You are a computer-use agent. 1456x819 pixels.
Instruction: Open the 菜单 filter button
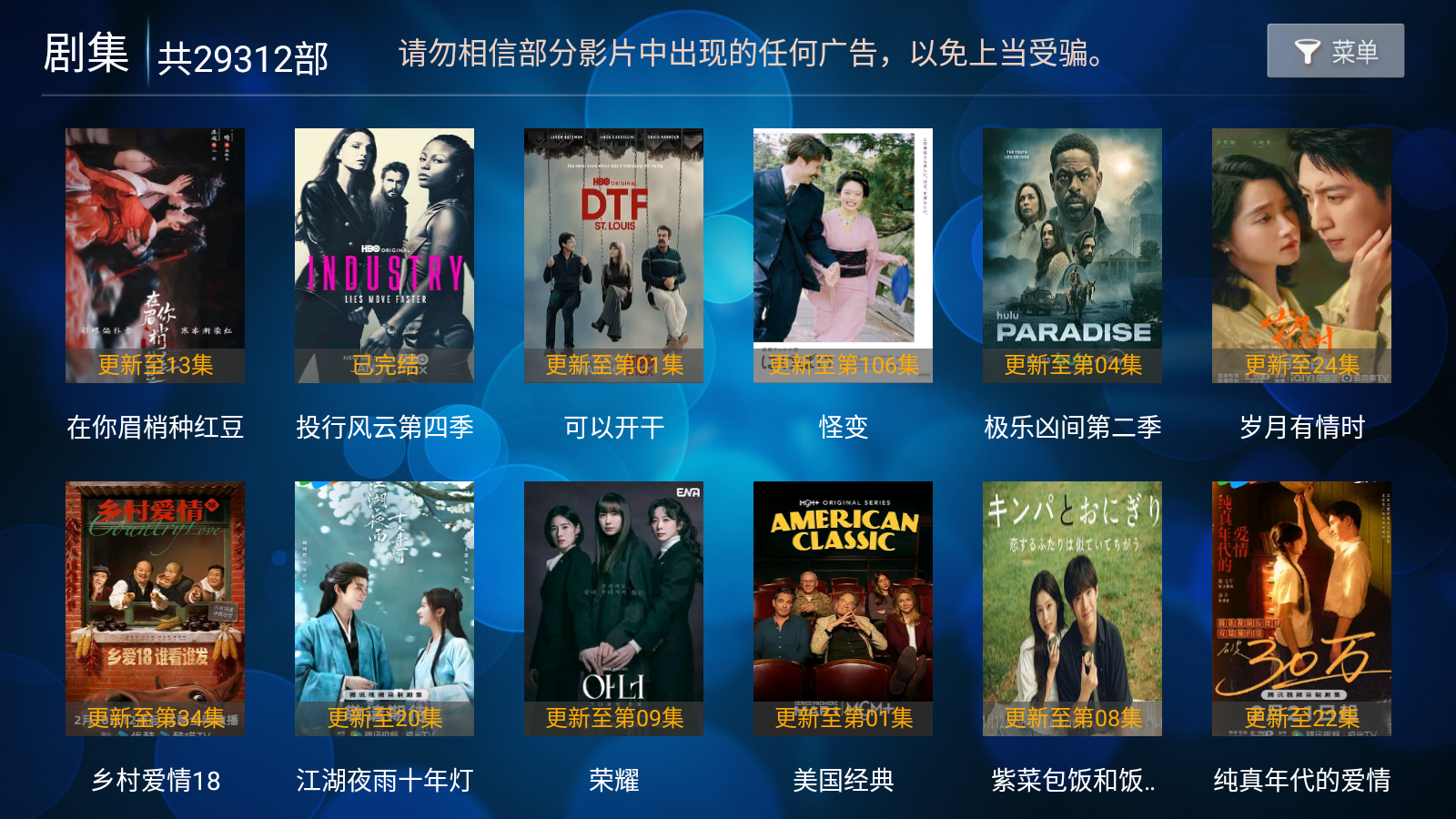1335,51
